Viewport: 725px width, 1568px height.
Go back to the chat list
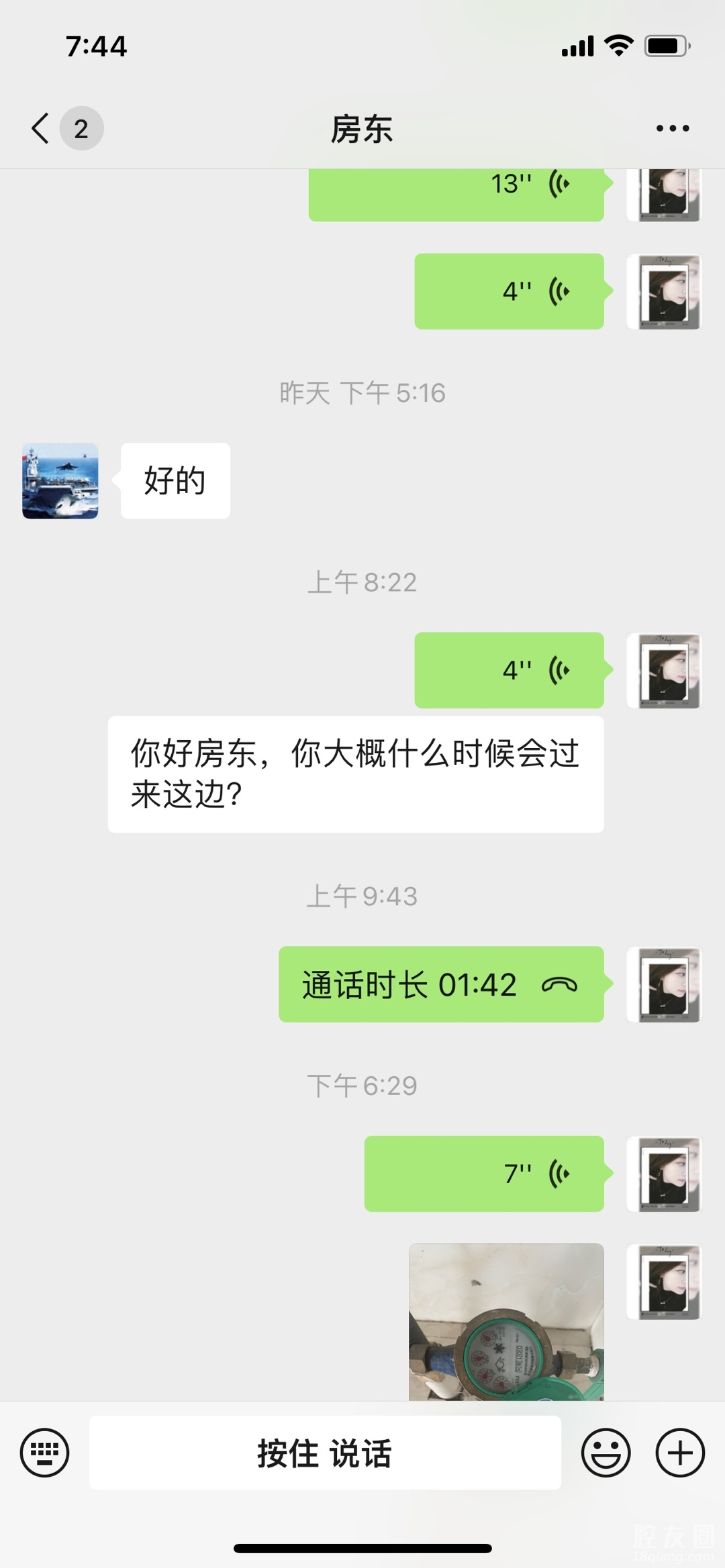pos(42,128)
